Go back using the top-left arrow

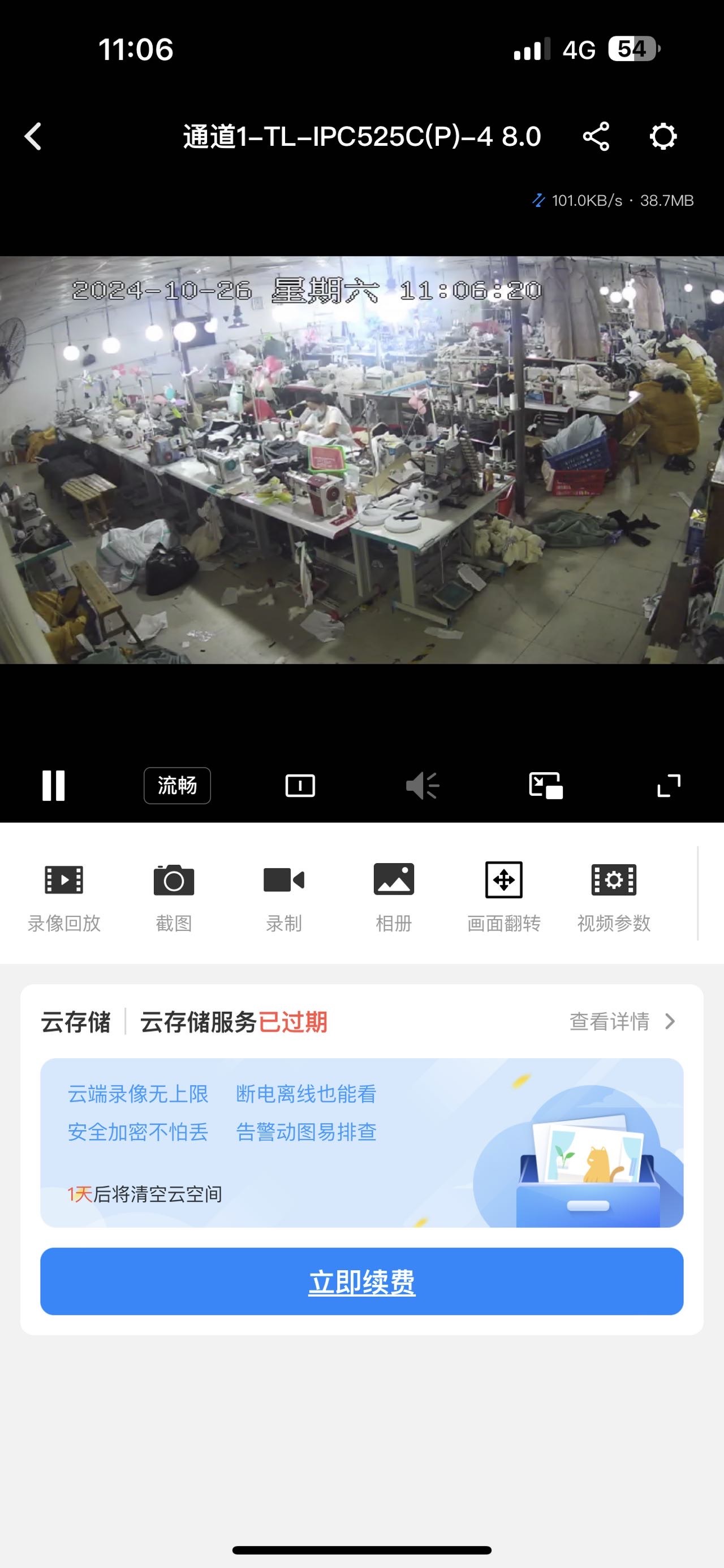pos(33,136)
